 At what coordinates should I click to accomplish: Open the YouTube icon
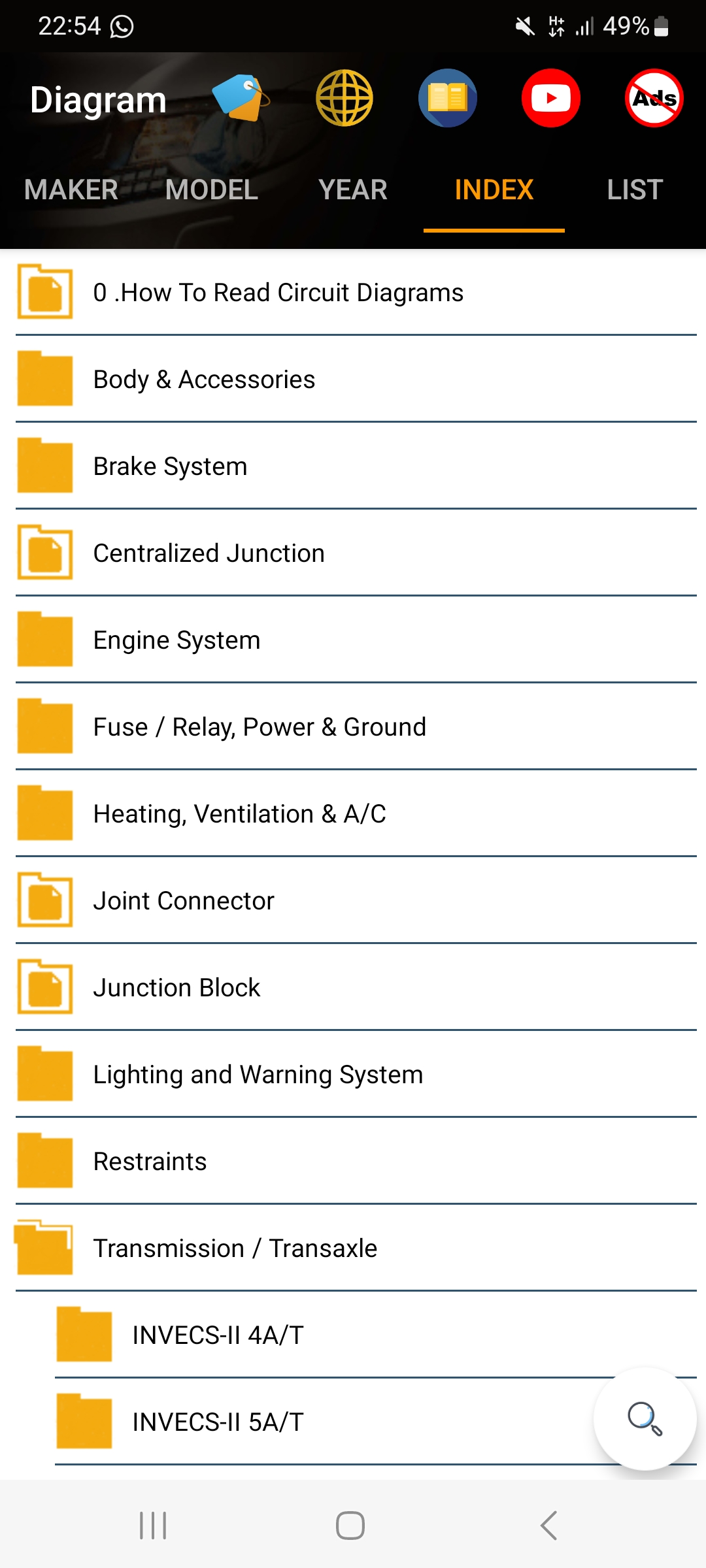tap(551, 98)
